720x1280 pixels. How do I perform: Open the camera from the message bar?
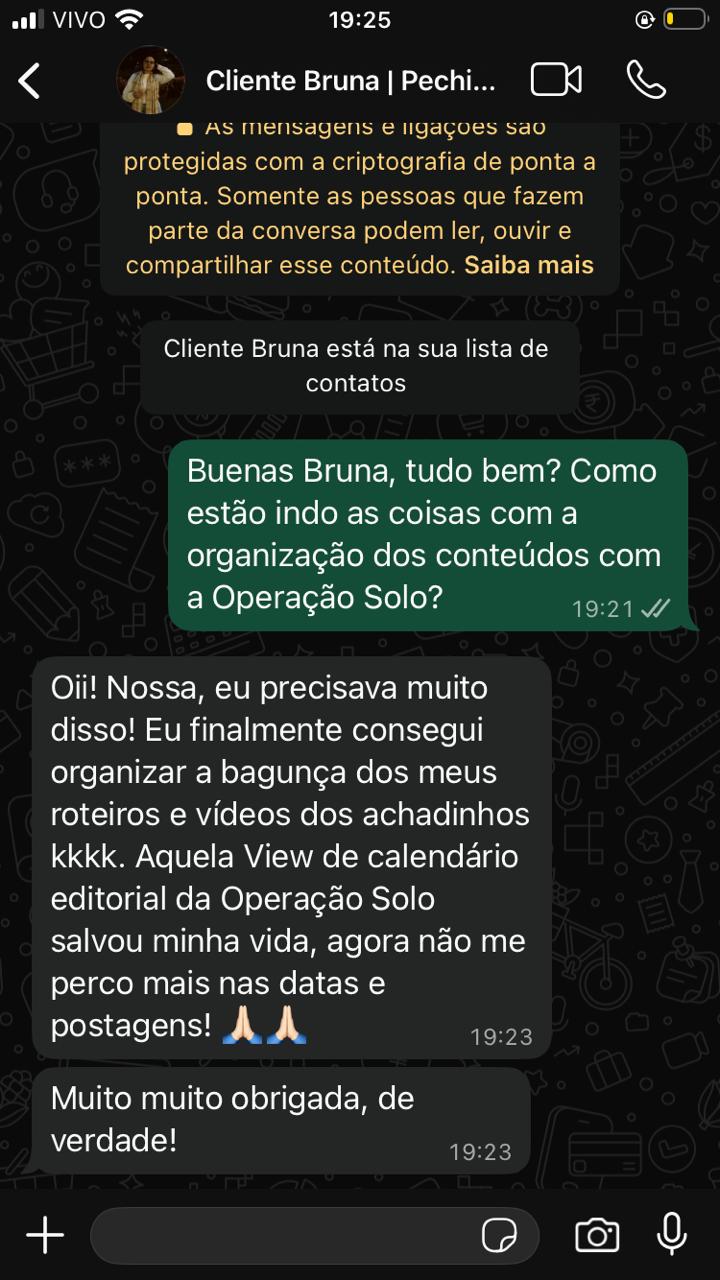tap(597, 1235)
